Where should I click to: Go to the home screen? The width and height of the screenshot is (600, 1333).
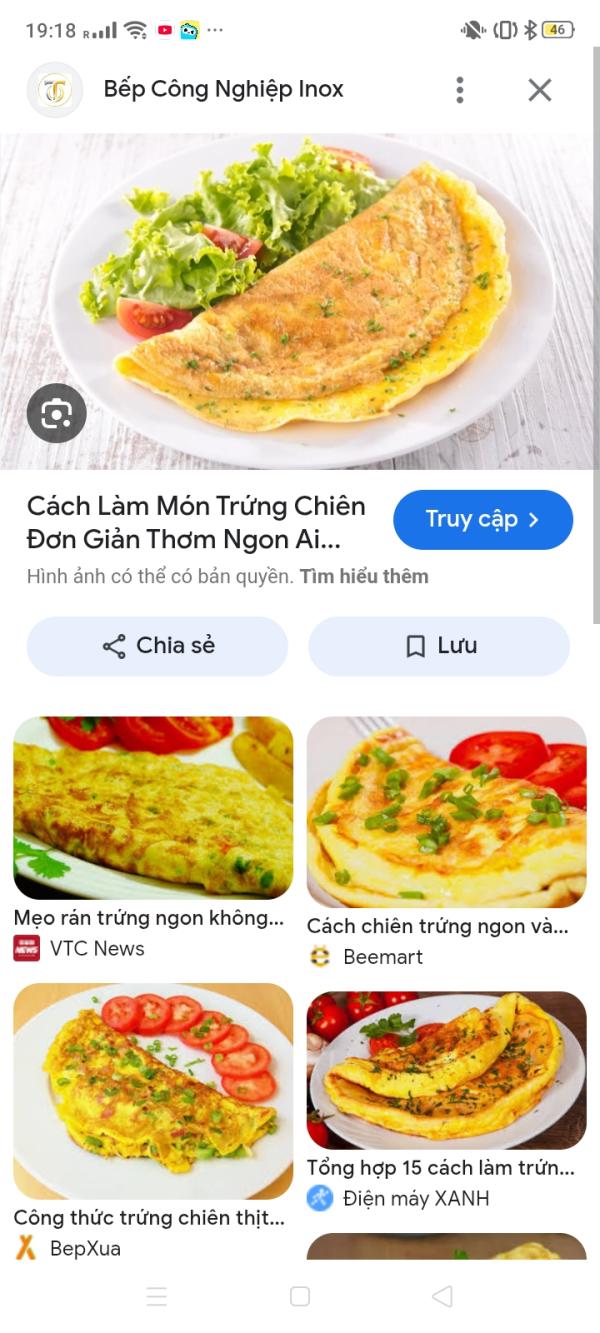point(300,1297)
